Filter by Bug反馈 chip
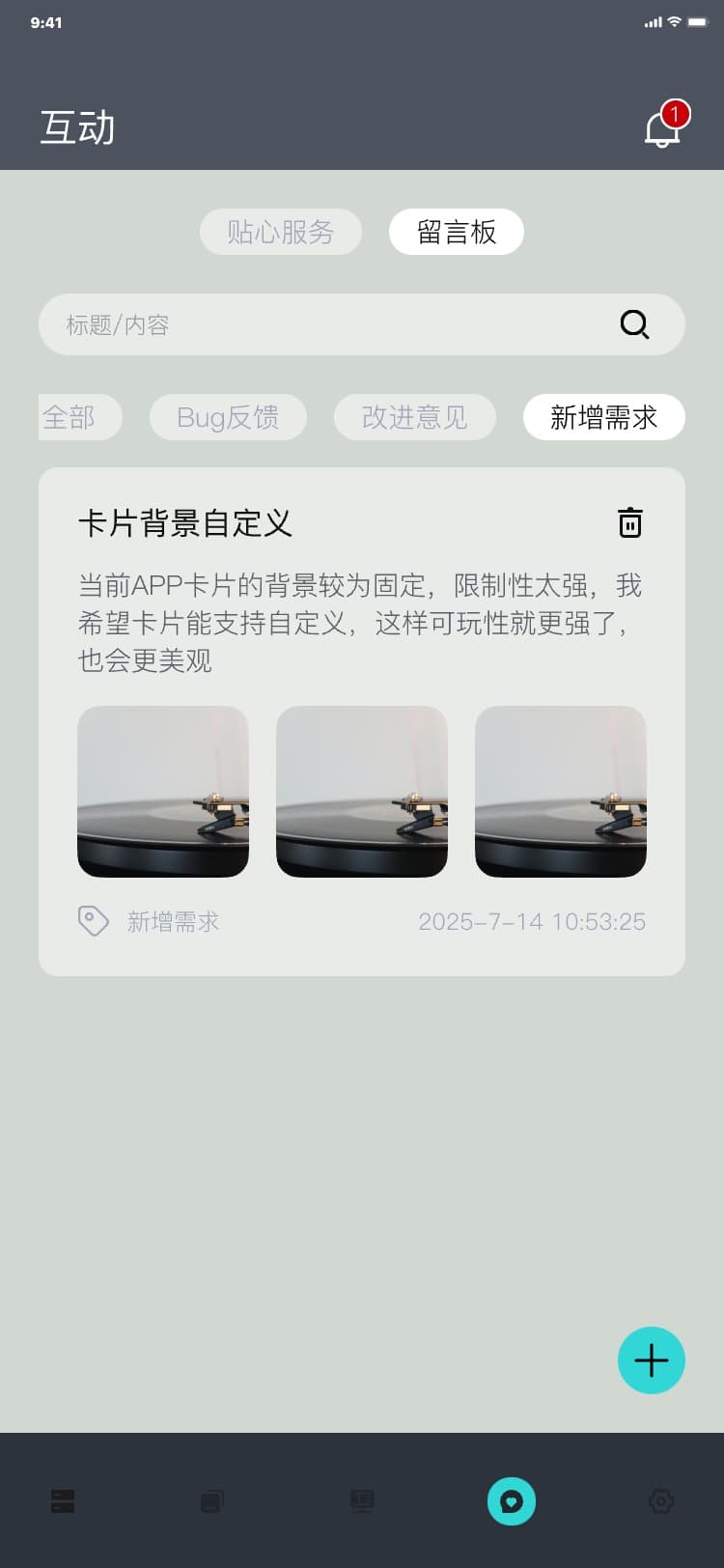The width and height of the screenshot is (724, 1568). pos(228,417)
